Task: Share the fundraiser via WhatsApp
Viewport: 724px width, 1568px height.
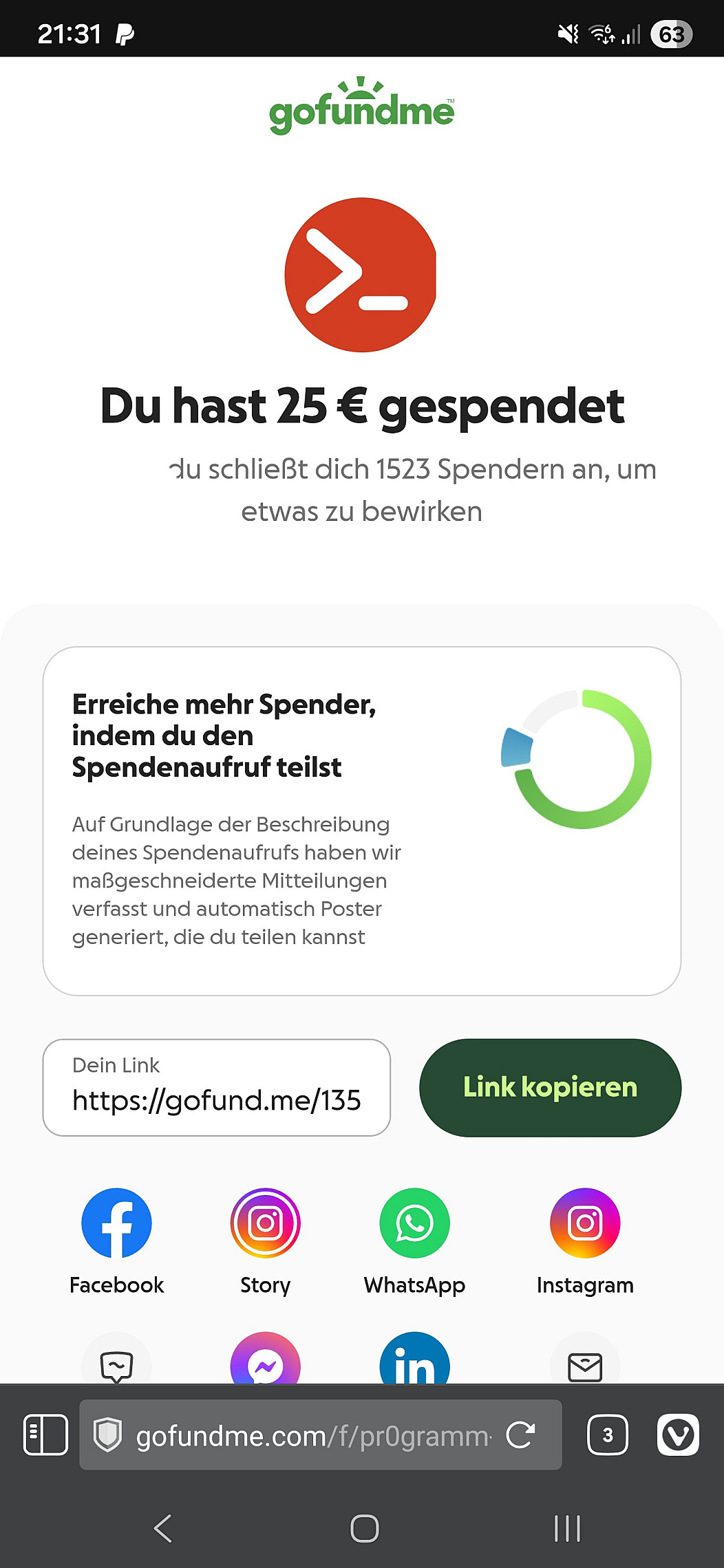Action: click(x=414, y=1223)
